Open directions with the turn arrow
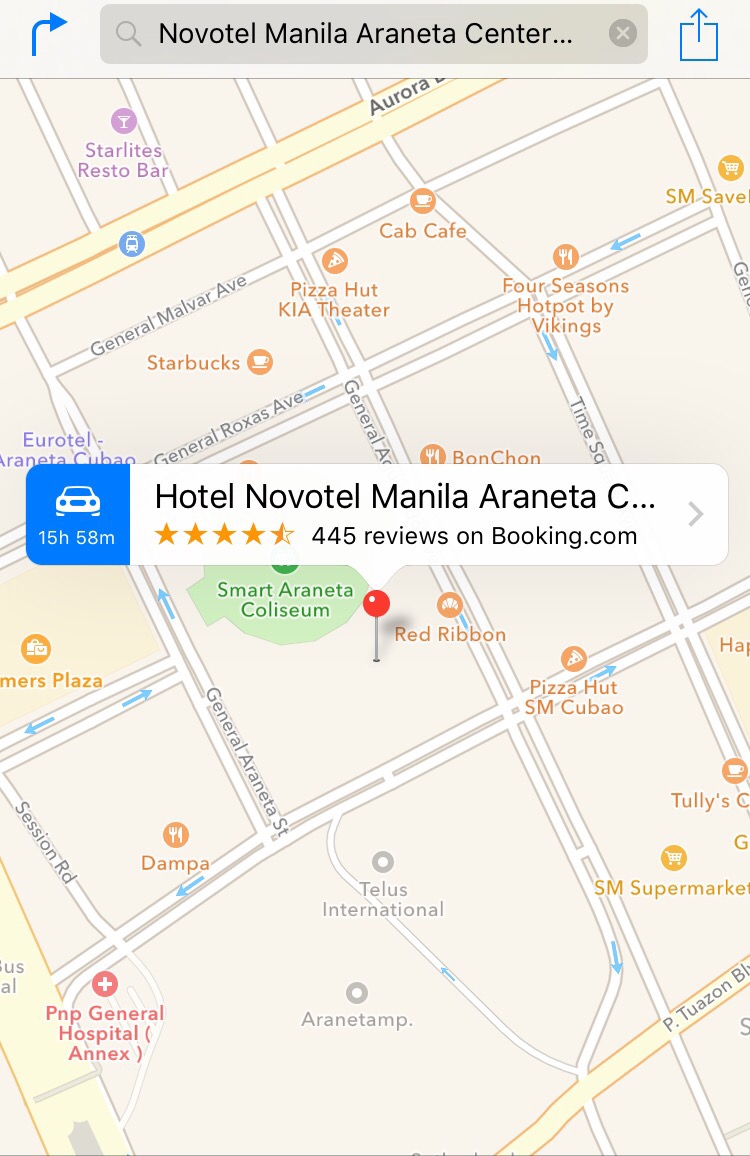750x1156 pixels. pyautogui.click(x=48, y=35)
